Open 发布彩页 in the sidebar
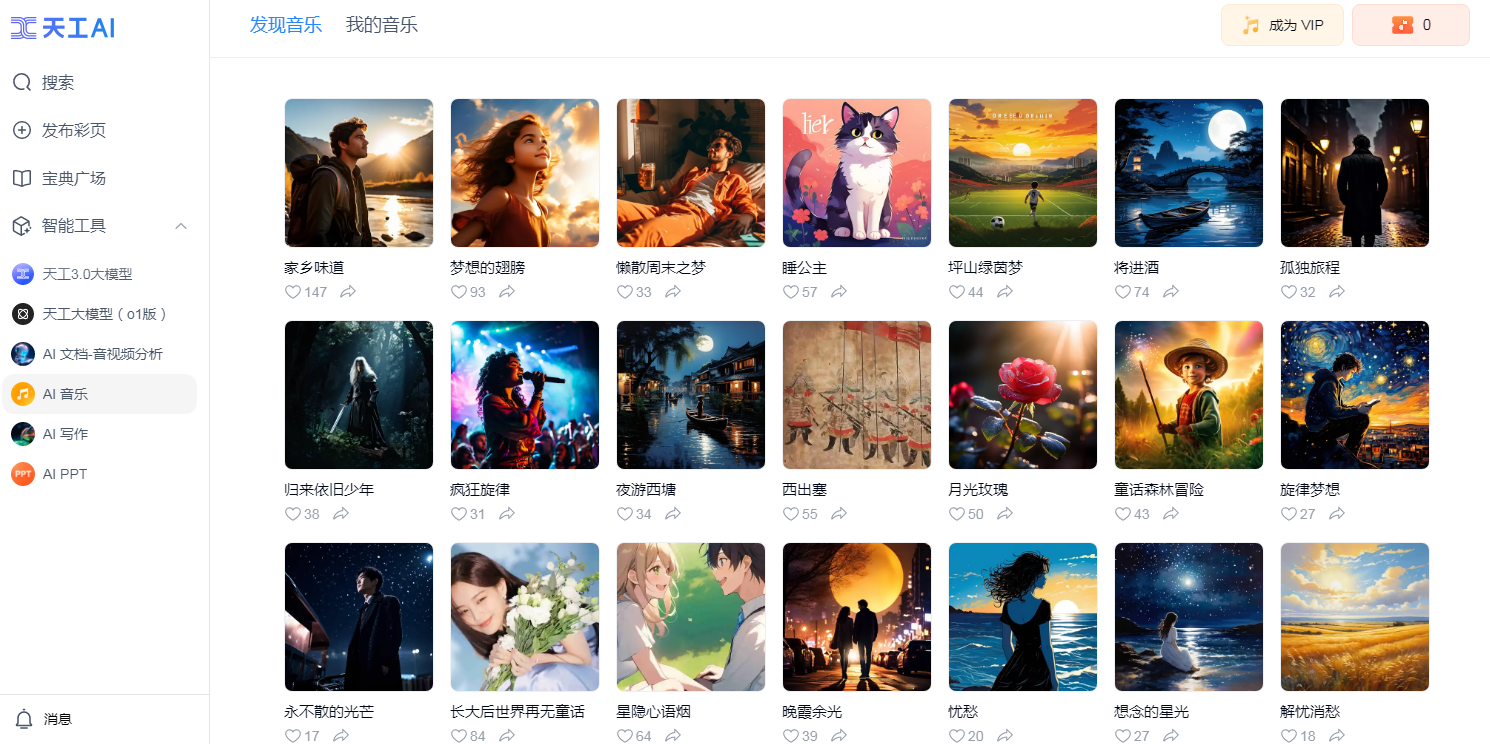 (73, 131)
